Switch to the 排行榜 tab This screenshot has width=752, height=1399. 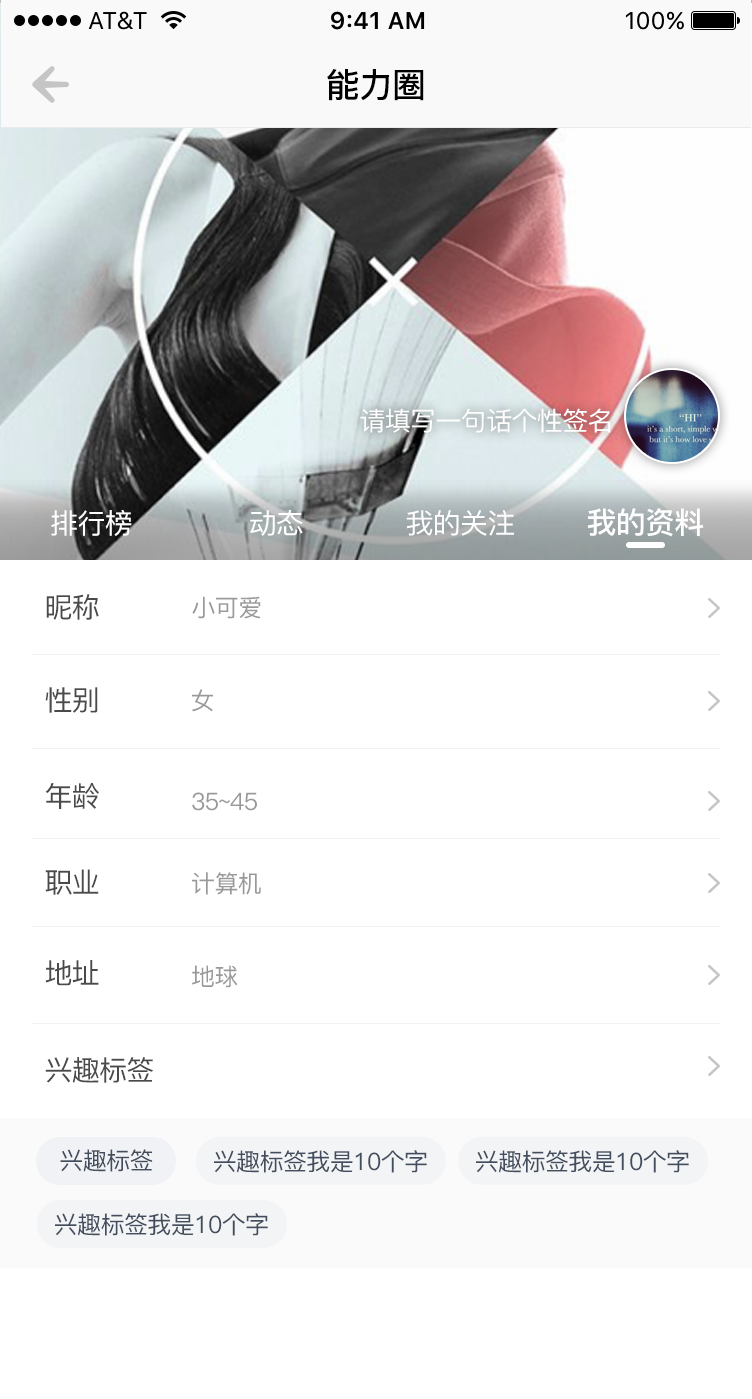click(91, 523)
